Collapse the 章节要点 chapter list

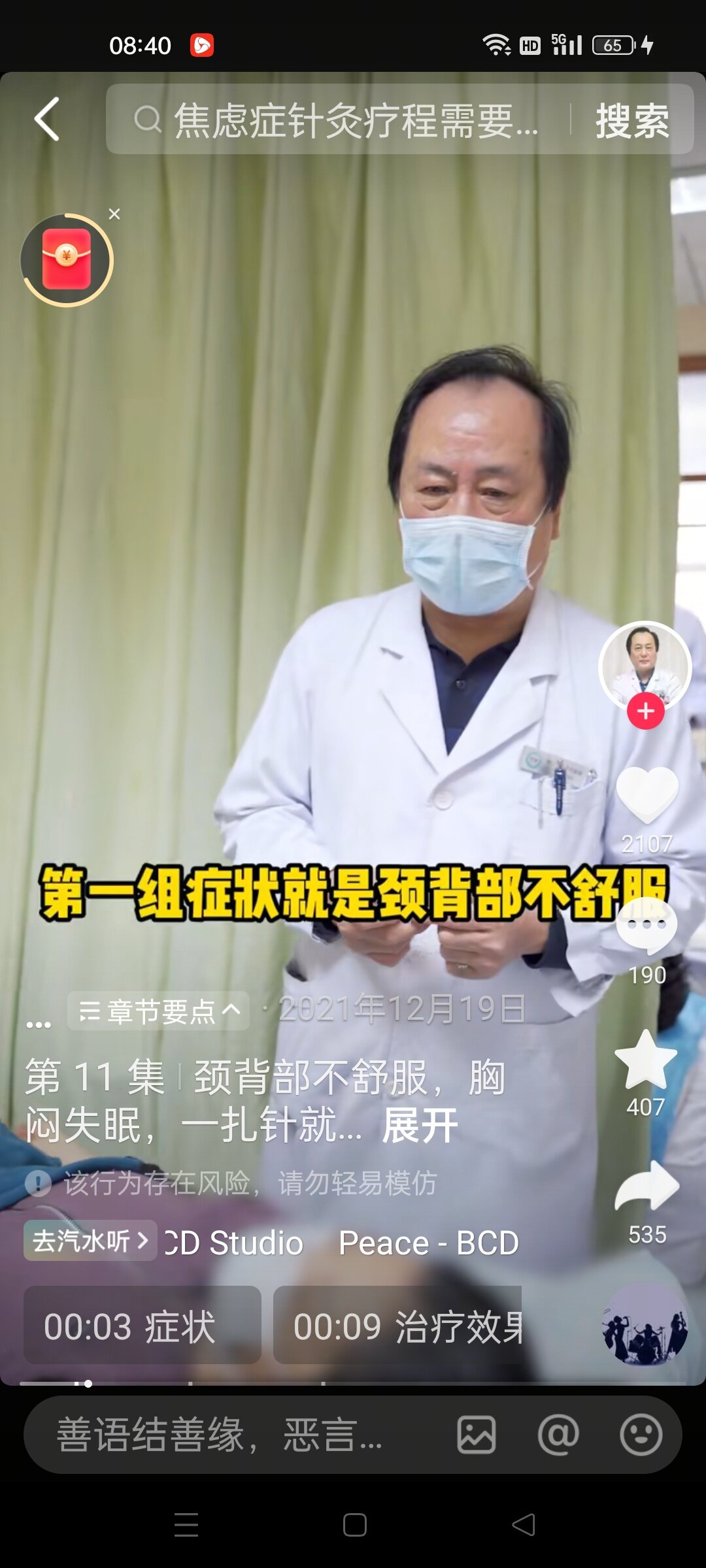[159, 1011]
